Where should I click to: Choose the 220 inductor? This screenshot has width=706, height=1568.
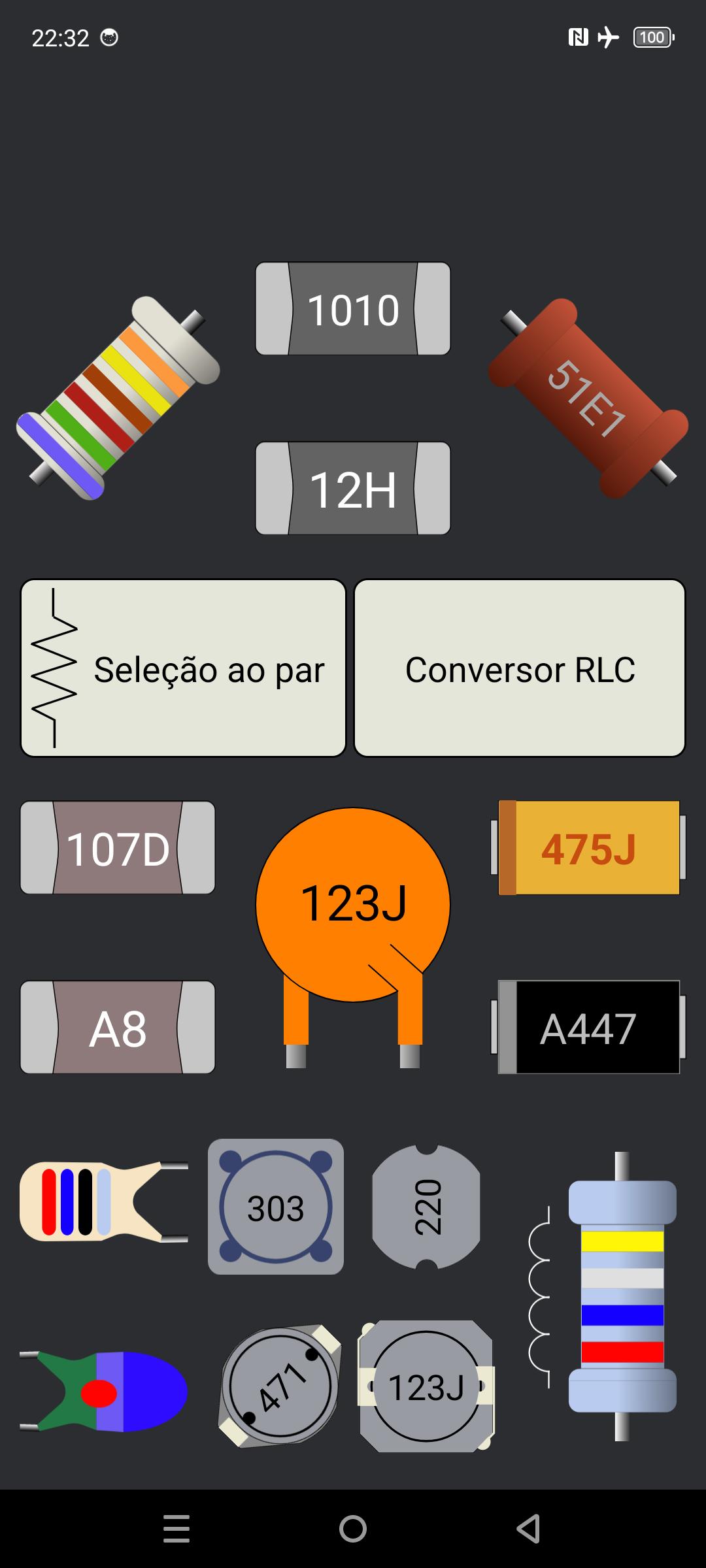[x=426, y=1207]
